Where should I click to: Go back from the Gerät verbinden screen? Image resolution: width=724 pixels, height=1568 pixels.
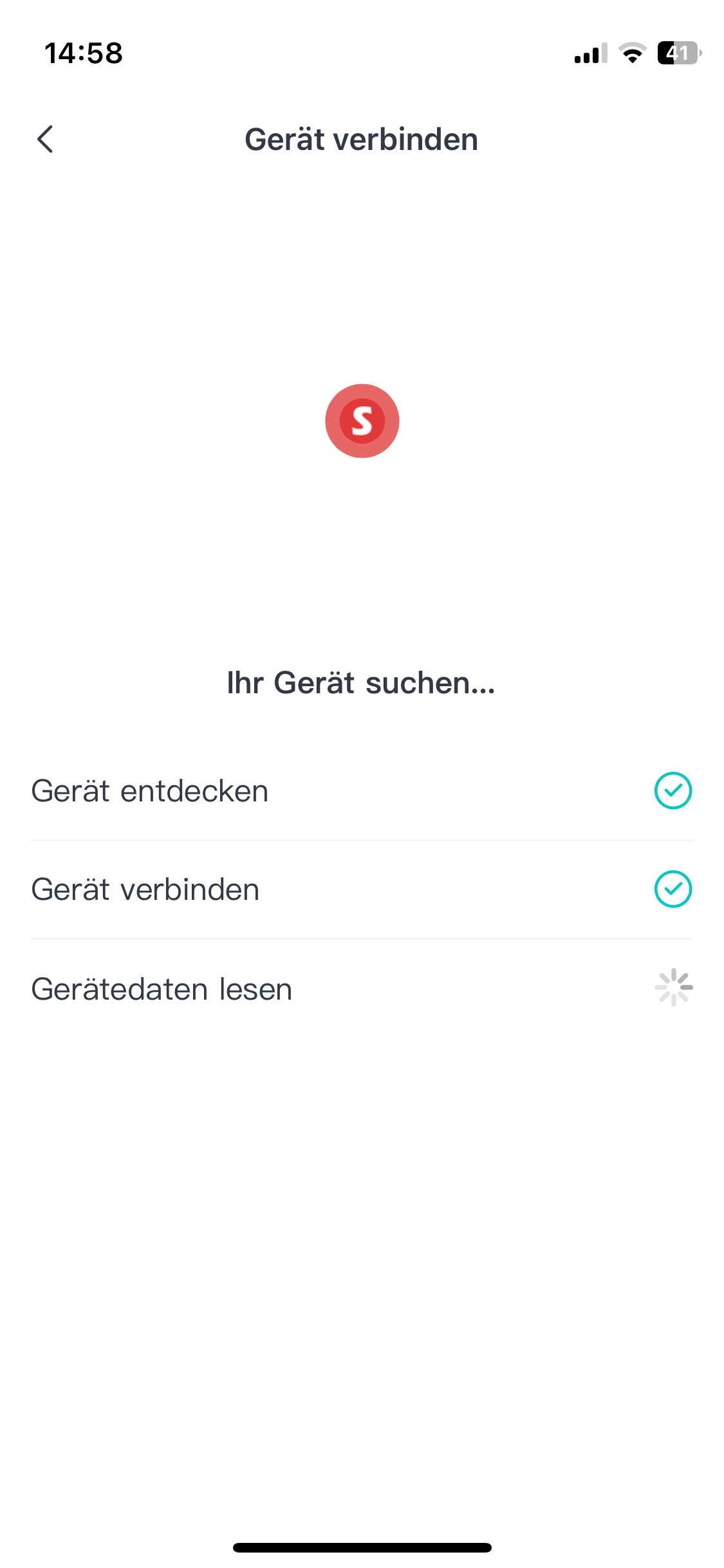45,139
